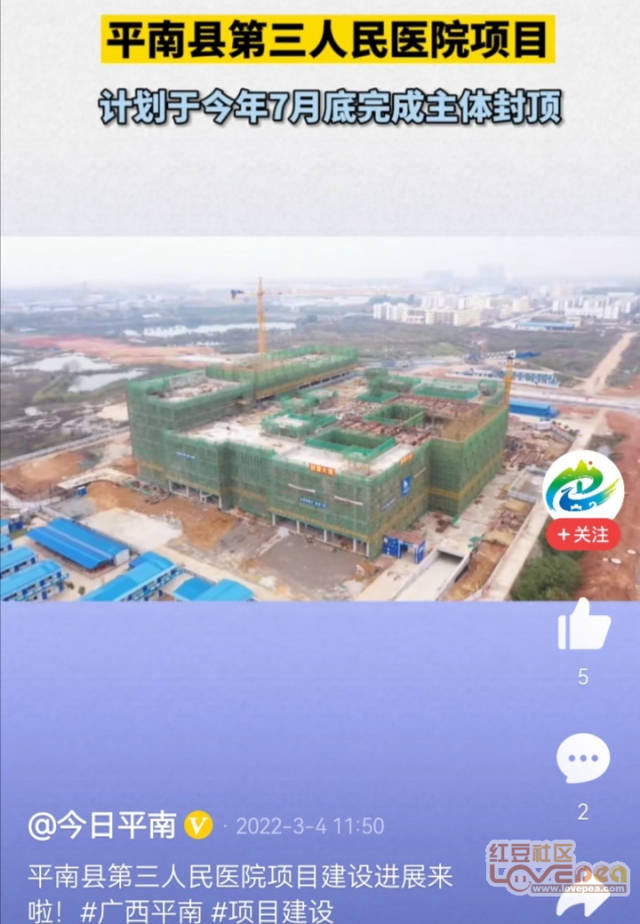
Task: Open the uploader's round avatar profile
Action: click(x=583, y=487)
